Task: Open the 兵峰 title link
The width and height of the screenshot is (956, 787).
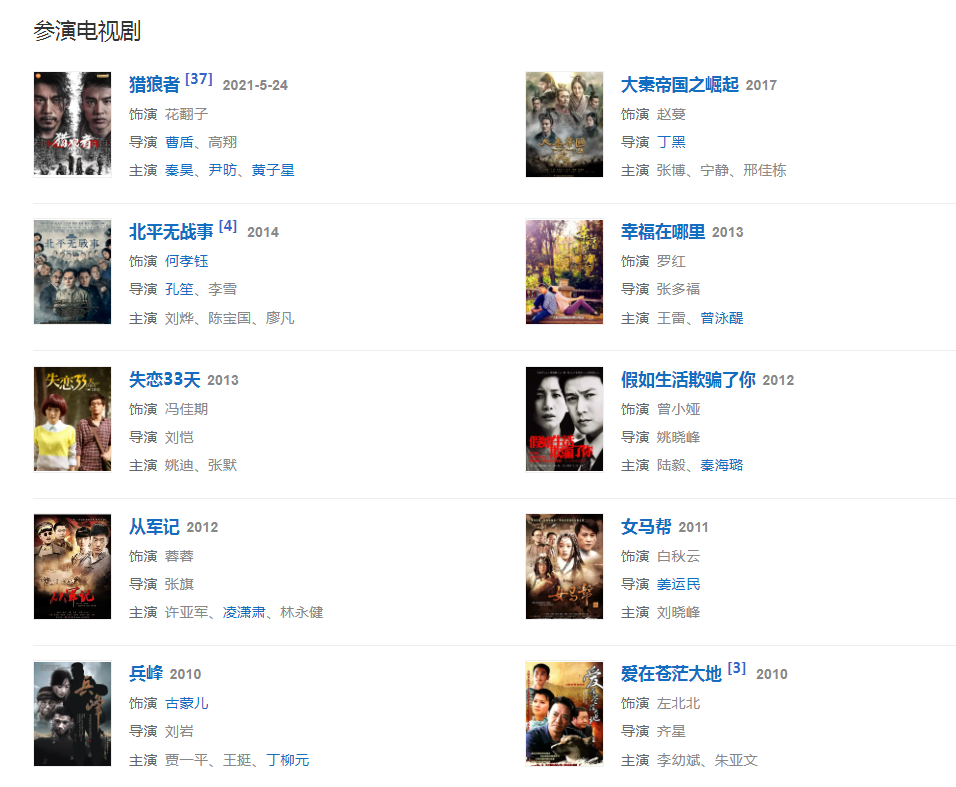Action: (x=146, y=674)
